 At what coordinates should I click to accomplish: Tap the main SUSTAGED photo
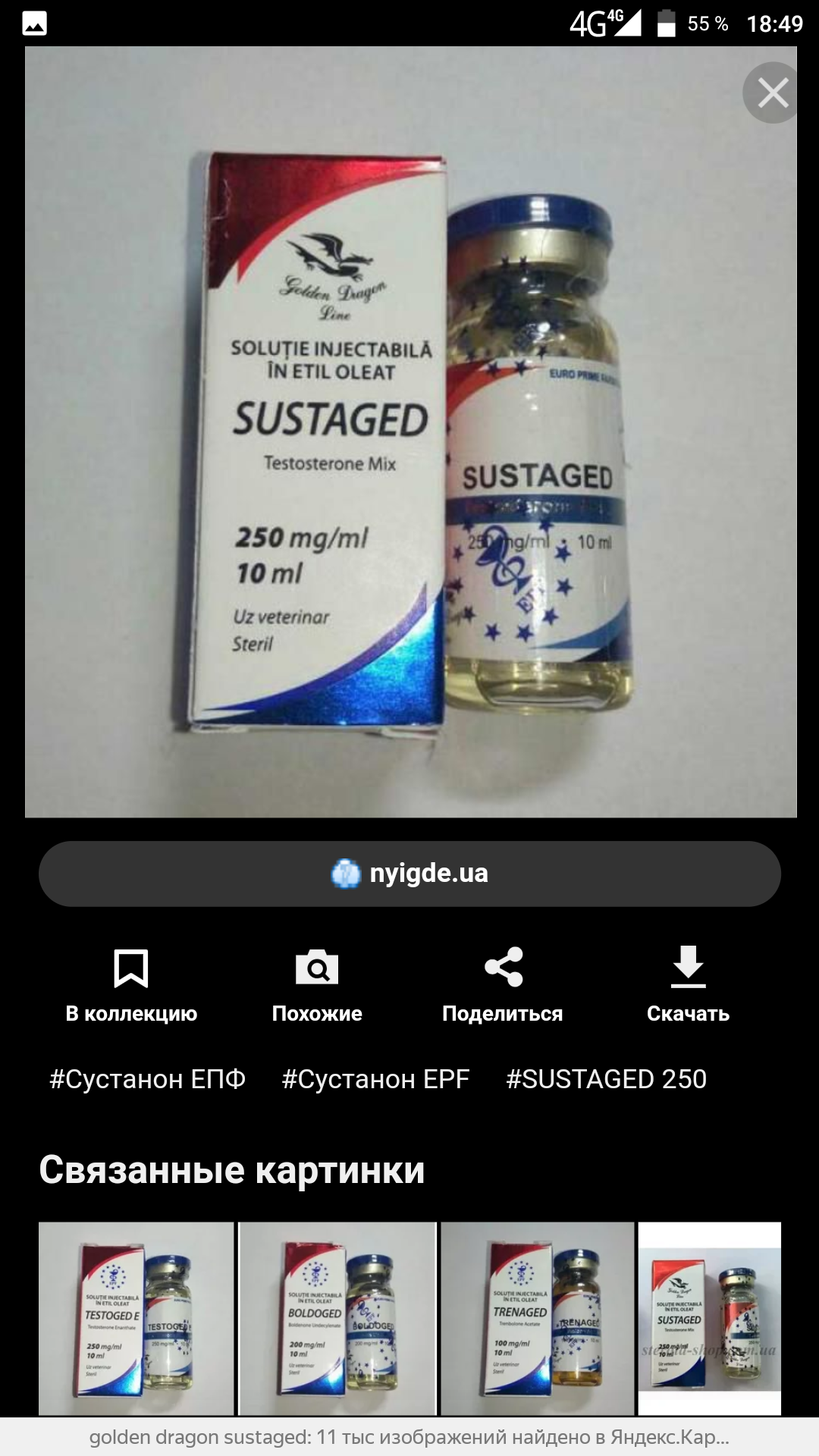tap(410, 432)
